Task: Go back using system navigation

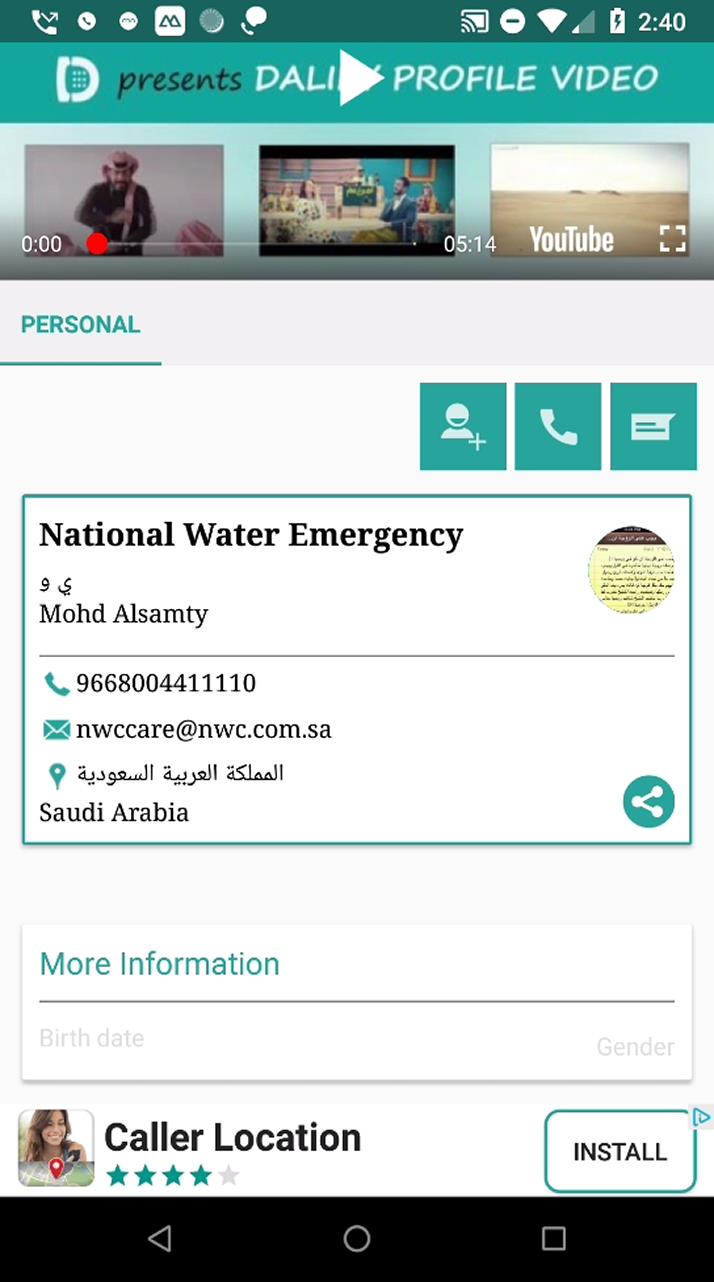Action: point(160,1239)
